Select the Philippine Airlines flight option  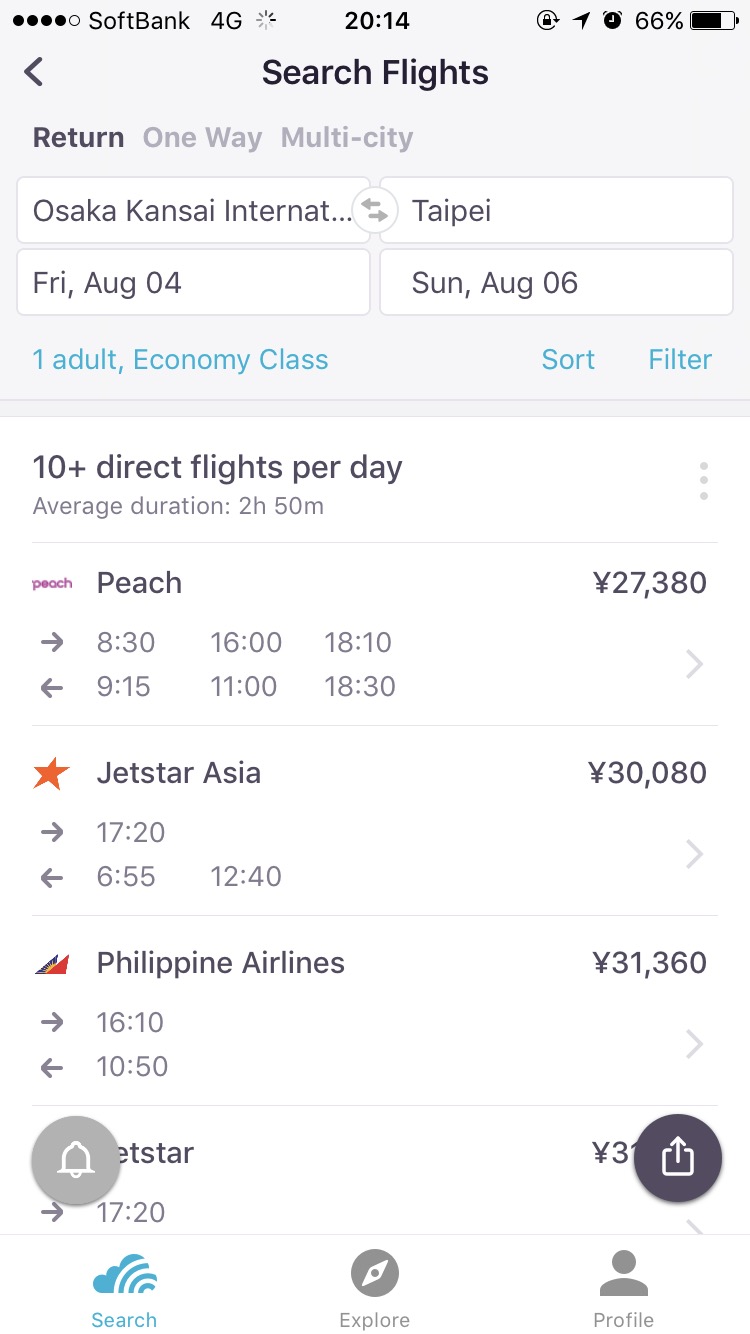click(x=375, y=1011)
